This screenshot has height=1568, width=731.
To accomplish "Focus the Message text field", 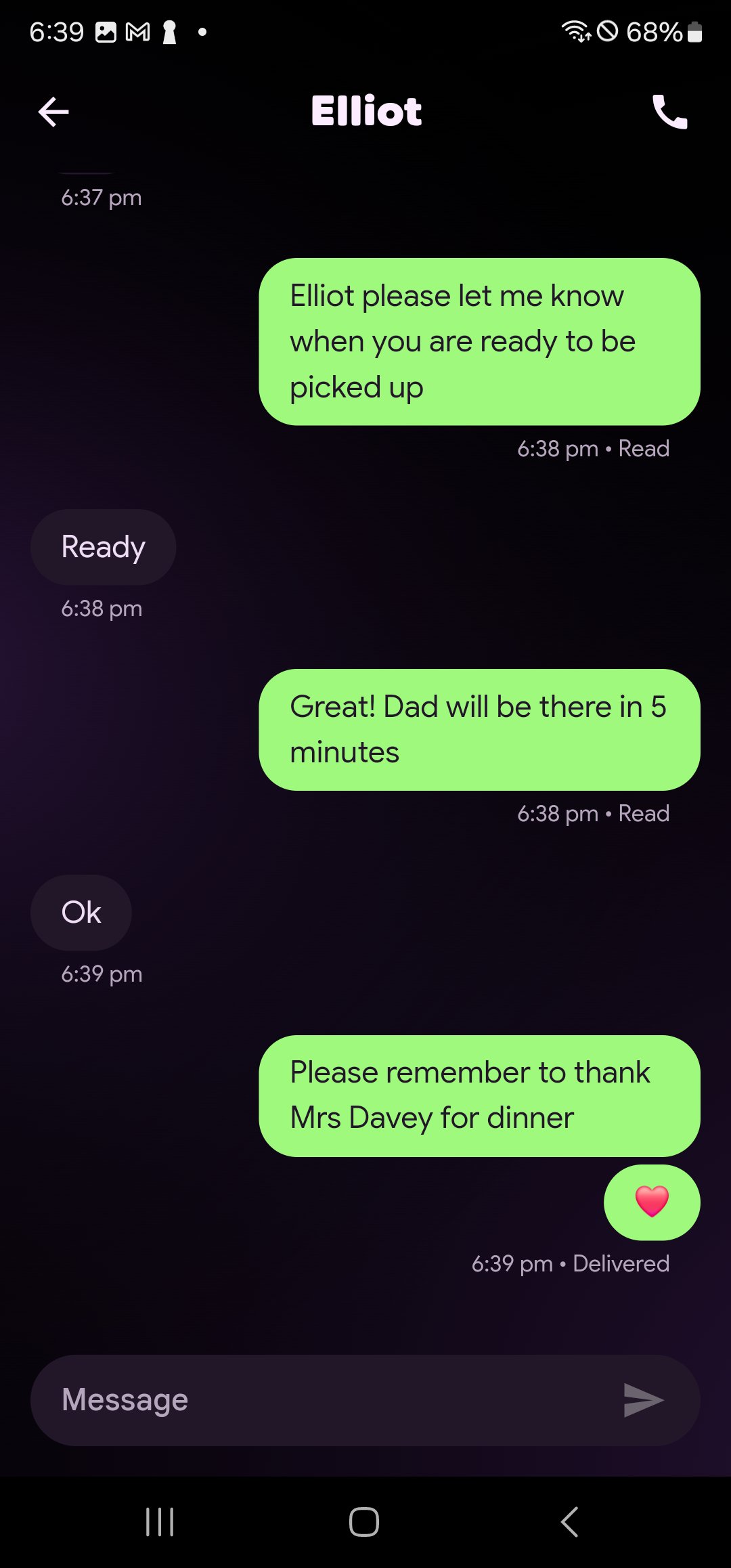I will click(x=325, y=1400).
